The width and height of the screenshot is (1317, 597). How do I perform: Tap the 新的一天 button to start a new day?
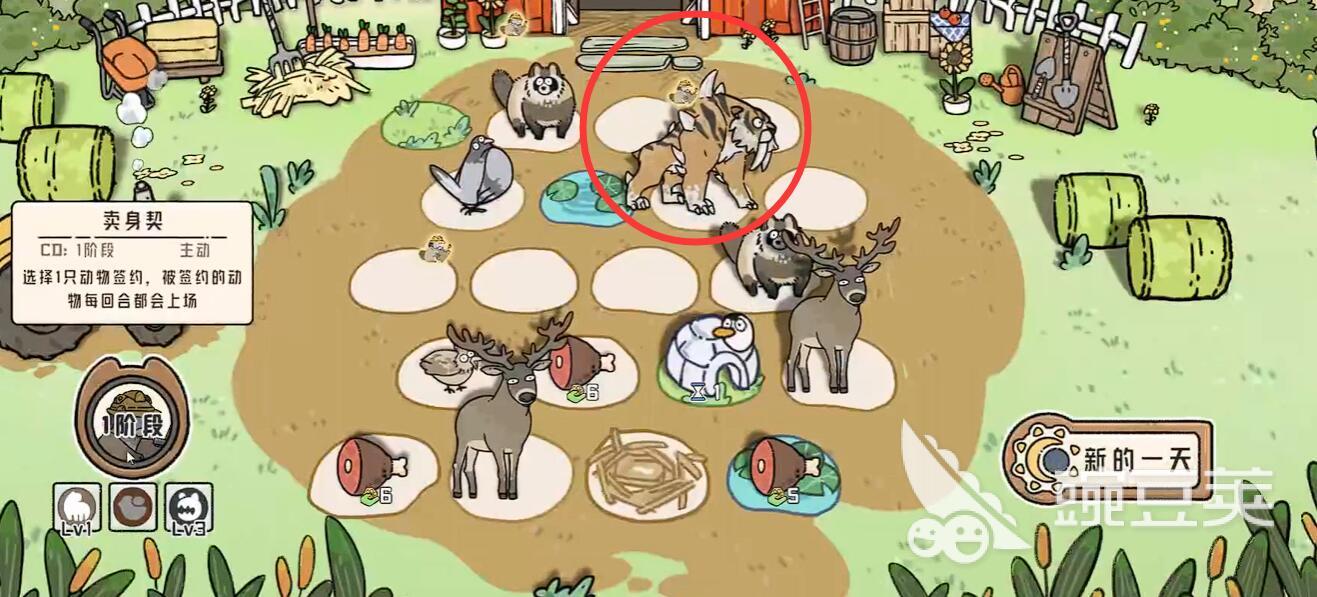[1108, 461]
